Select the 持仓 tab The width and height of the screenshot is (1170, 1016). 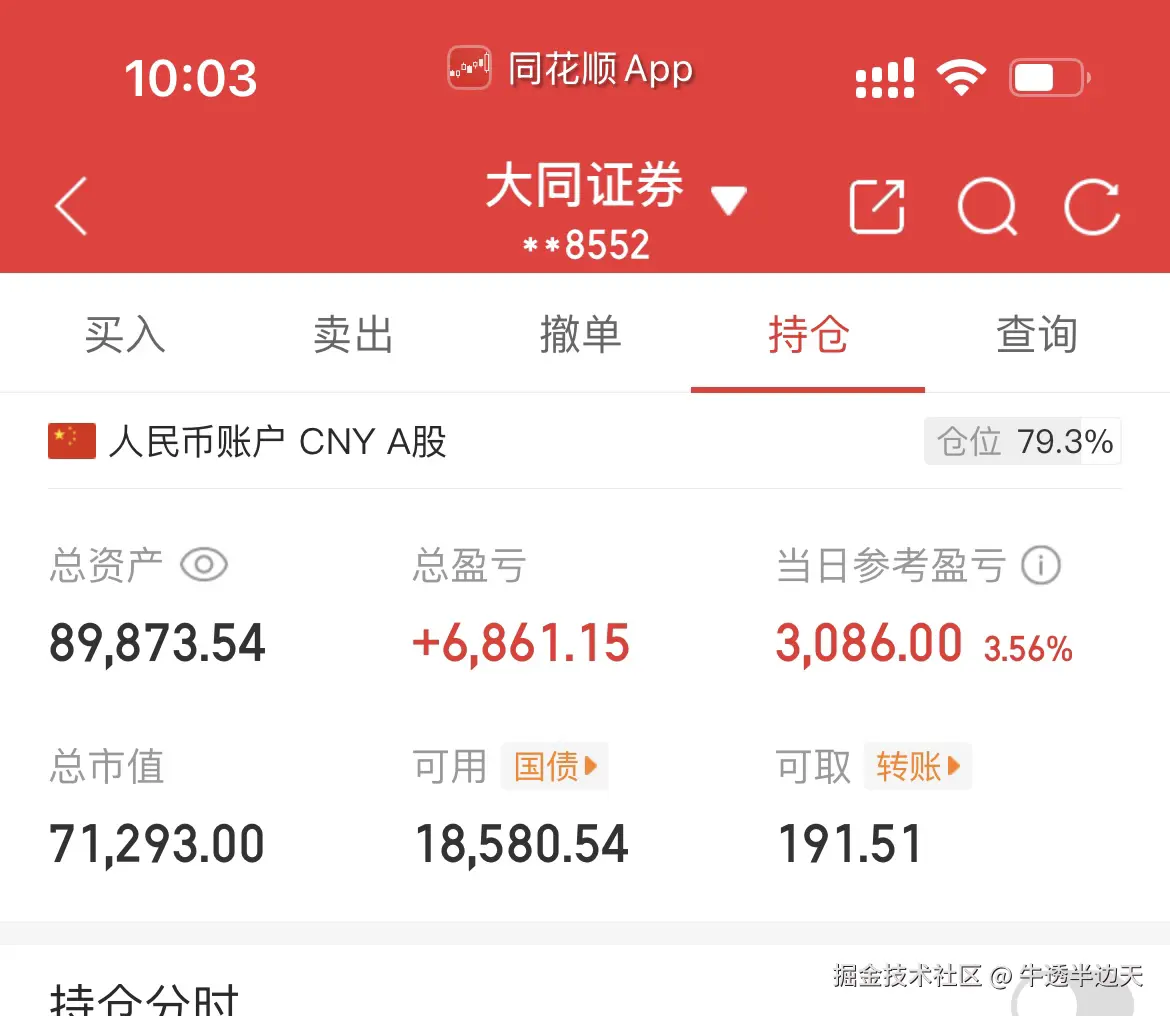pos(808,335)
